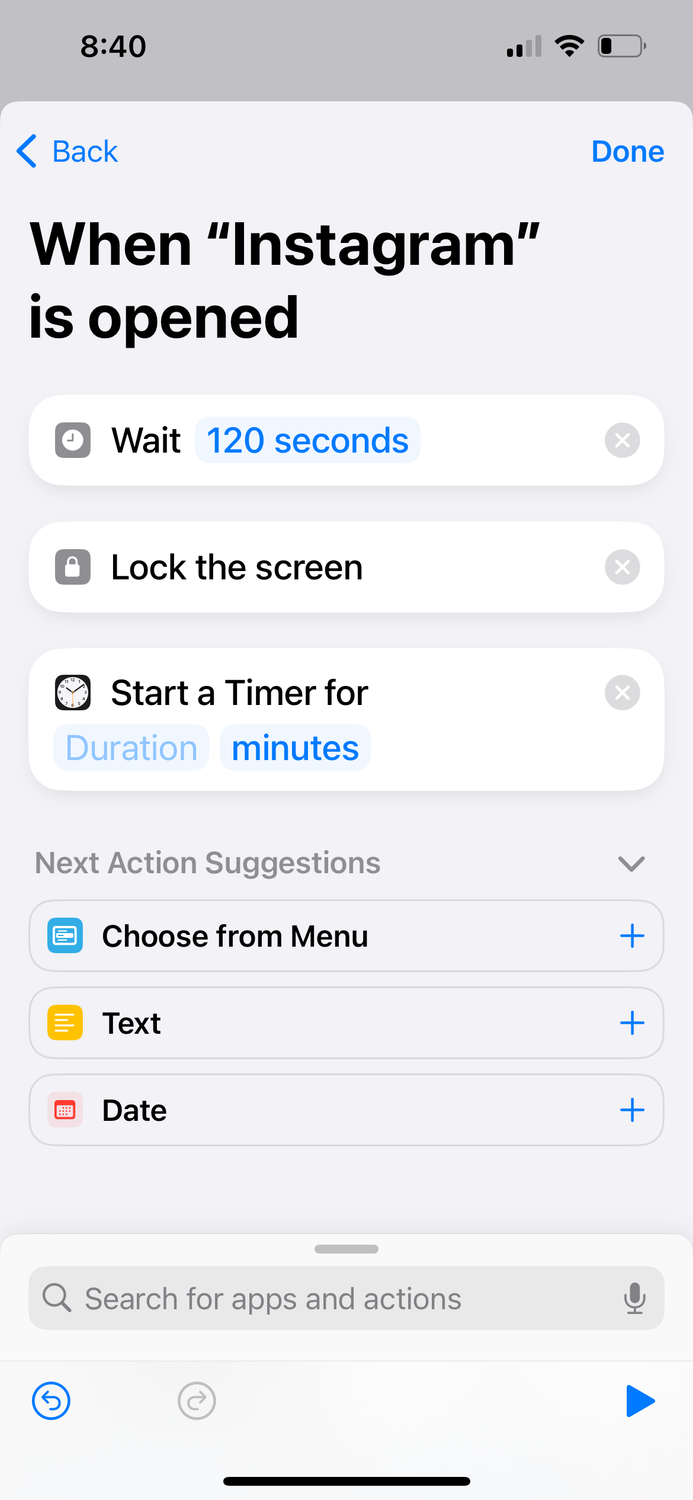Go back to the previous screen
Screen dimensions: 693x1500
tap(67, 151)
